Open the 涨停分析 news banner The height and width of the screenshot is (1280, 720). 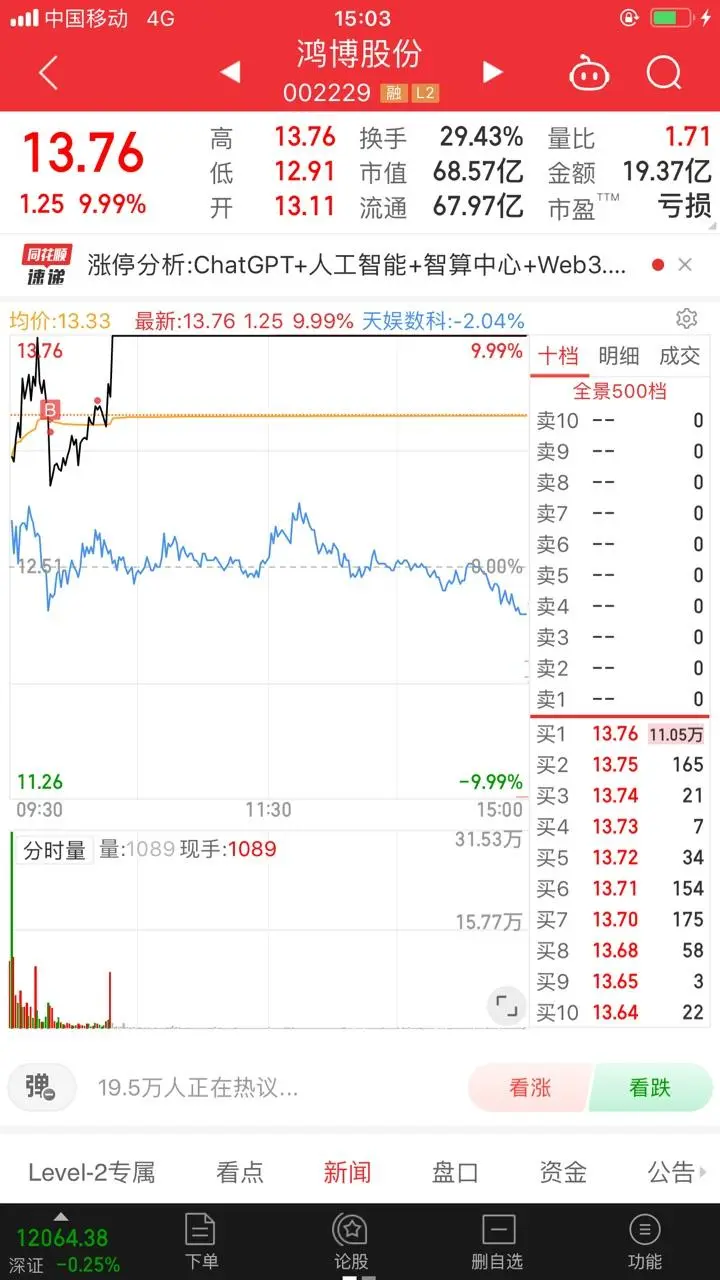357,265
